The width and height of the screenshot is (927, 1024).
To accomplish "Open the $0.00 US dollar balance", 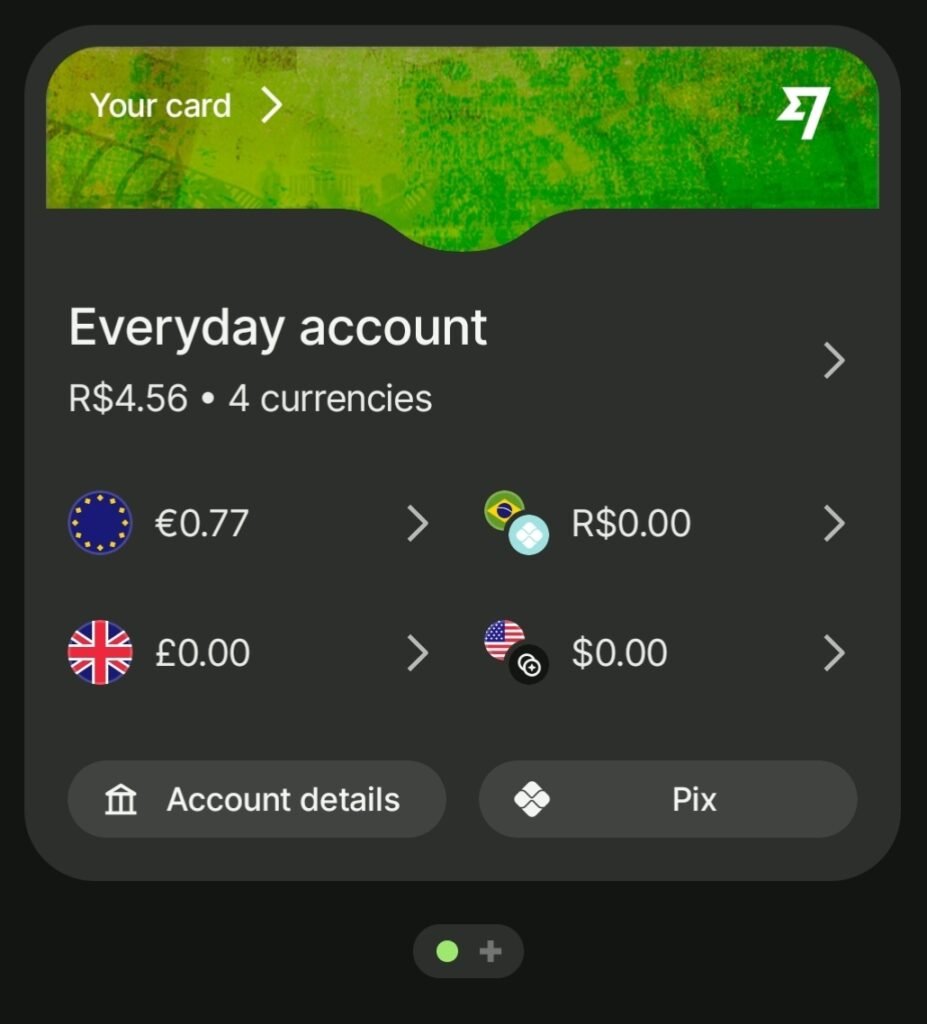I will pos(665,652).
